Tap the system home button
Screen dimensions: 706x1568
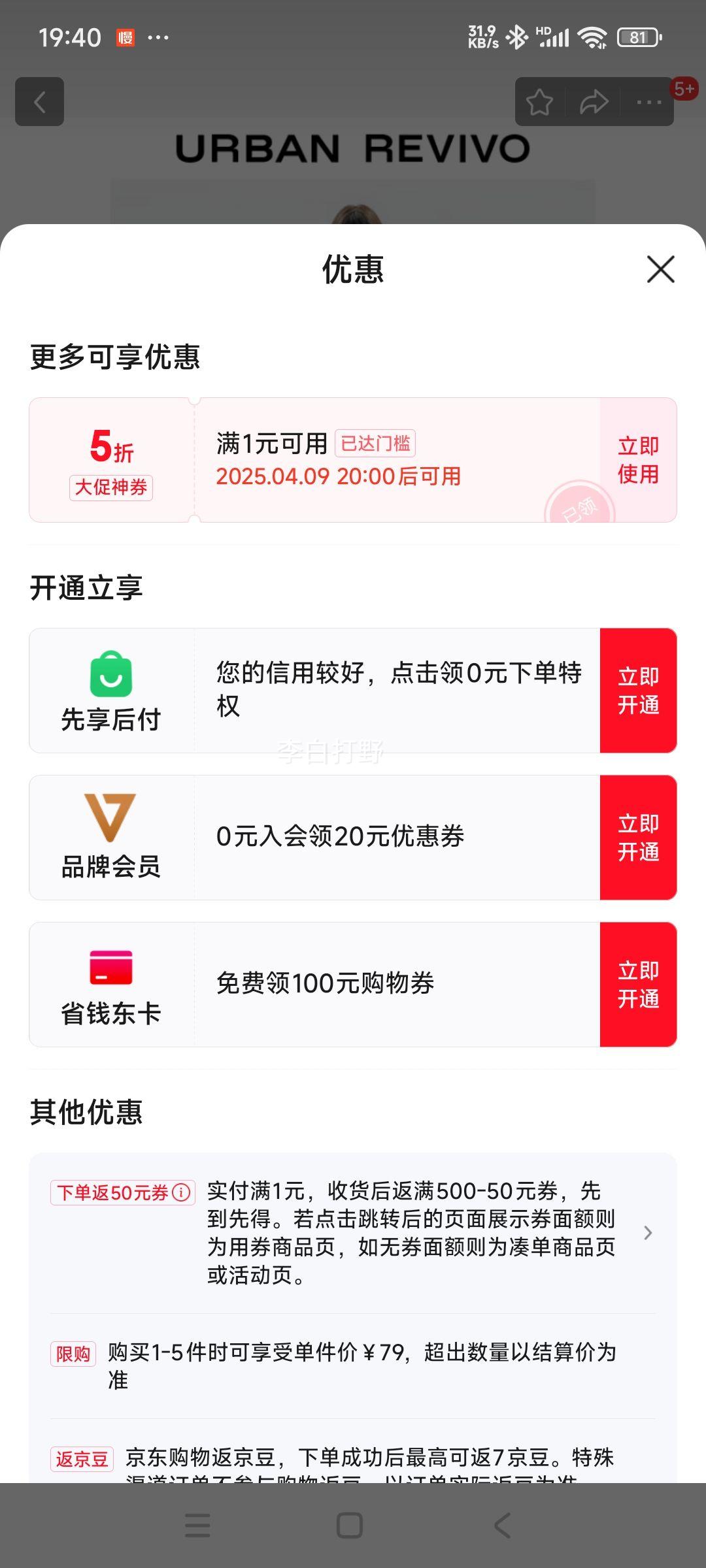[x=349, y=1526]
